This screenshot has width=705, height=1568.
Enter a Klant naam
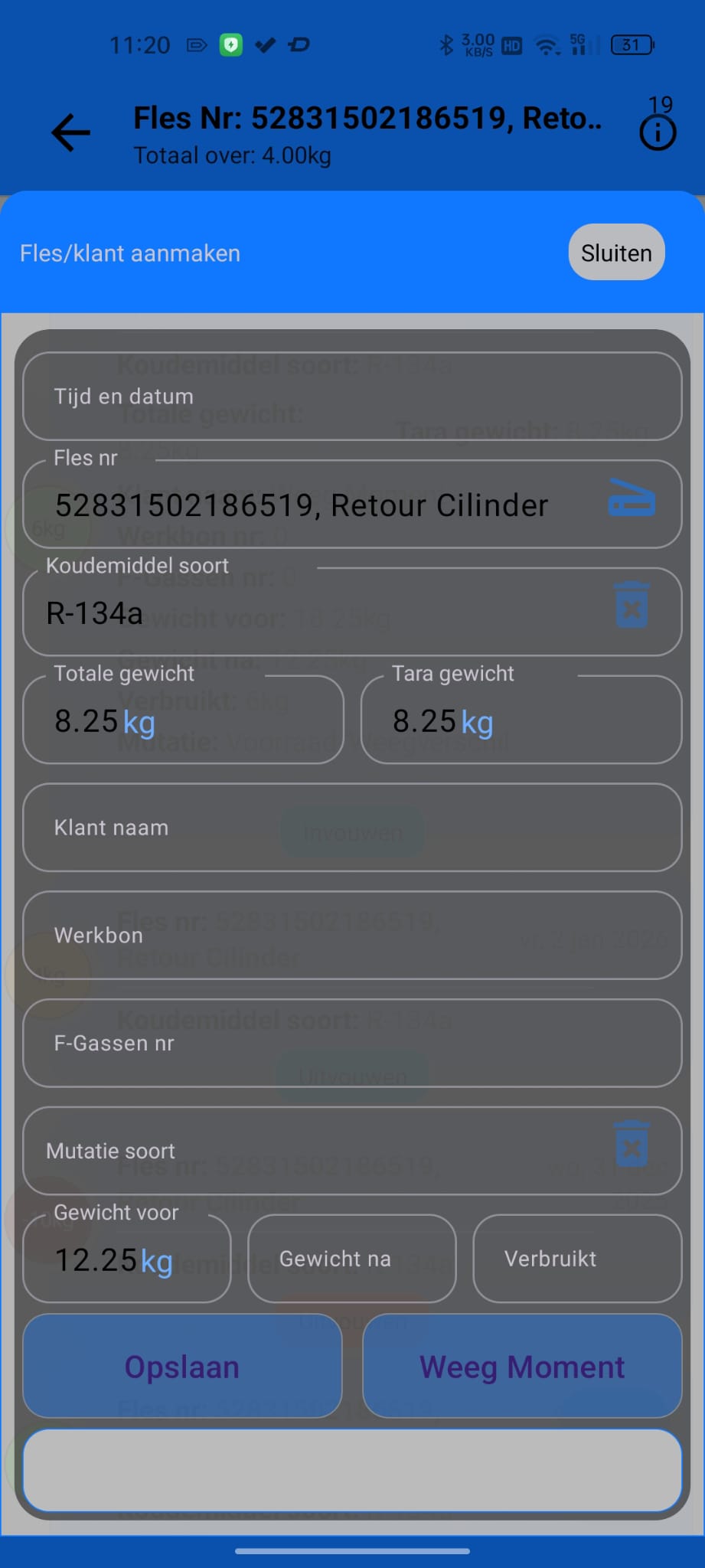pyautogui.click(x=352, y=828)
